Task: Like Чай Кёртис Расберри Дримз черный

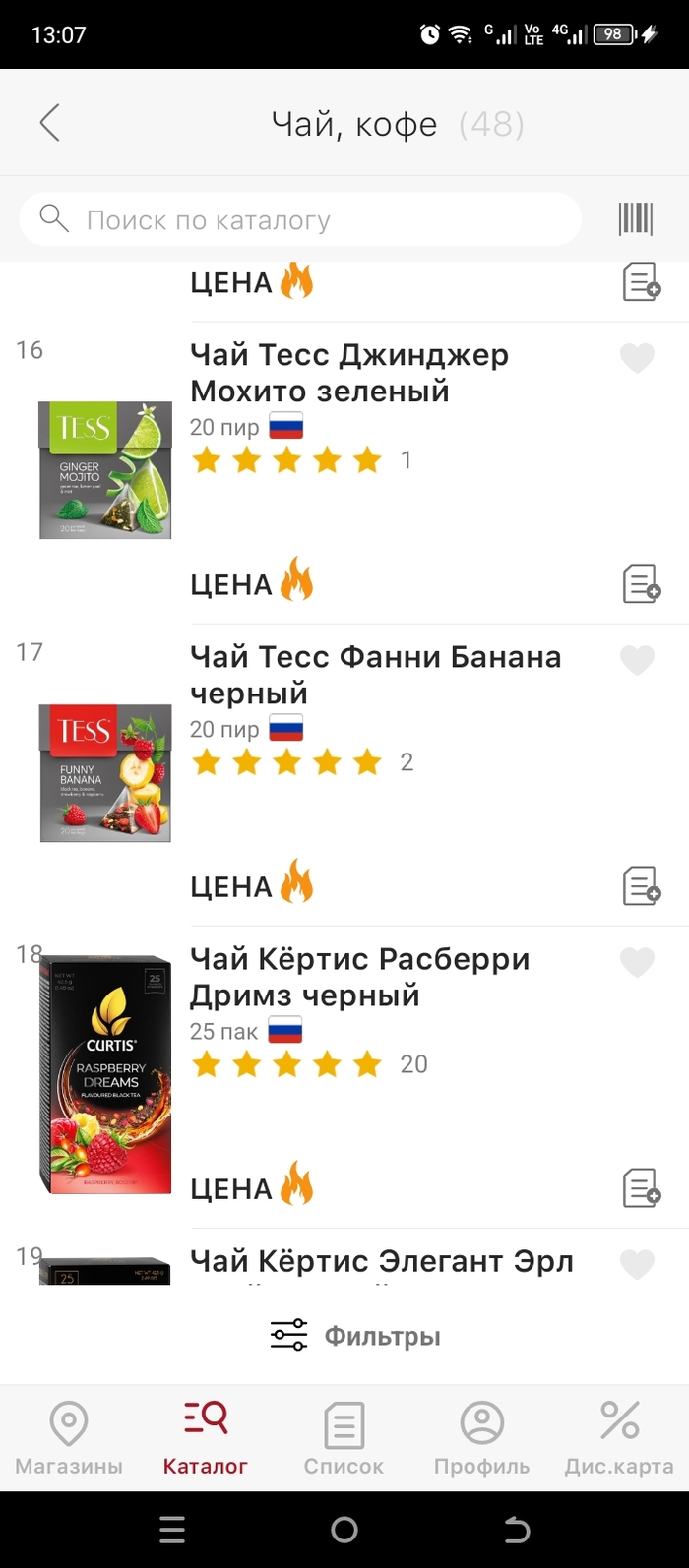Action: (x=637, y=963)
